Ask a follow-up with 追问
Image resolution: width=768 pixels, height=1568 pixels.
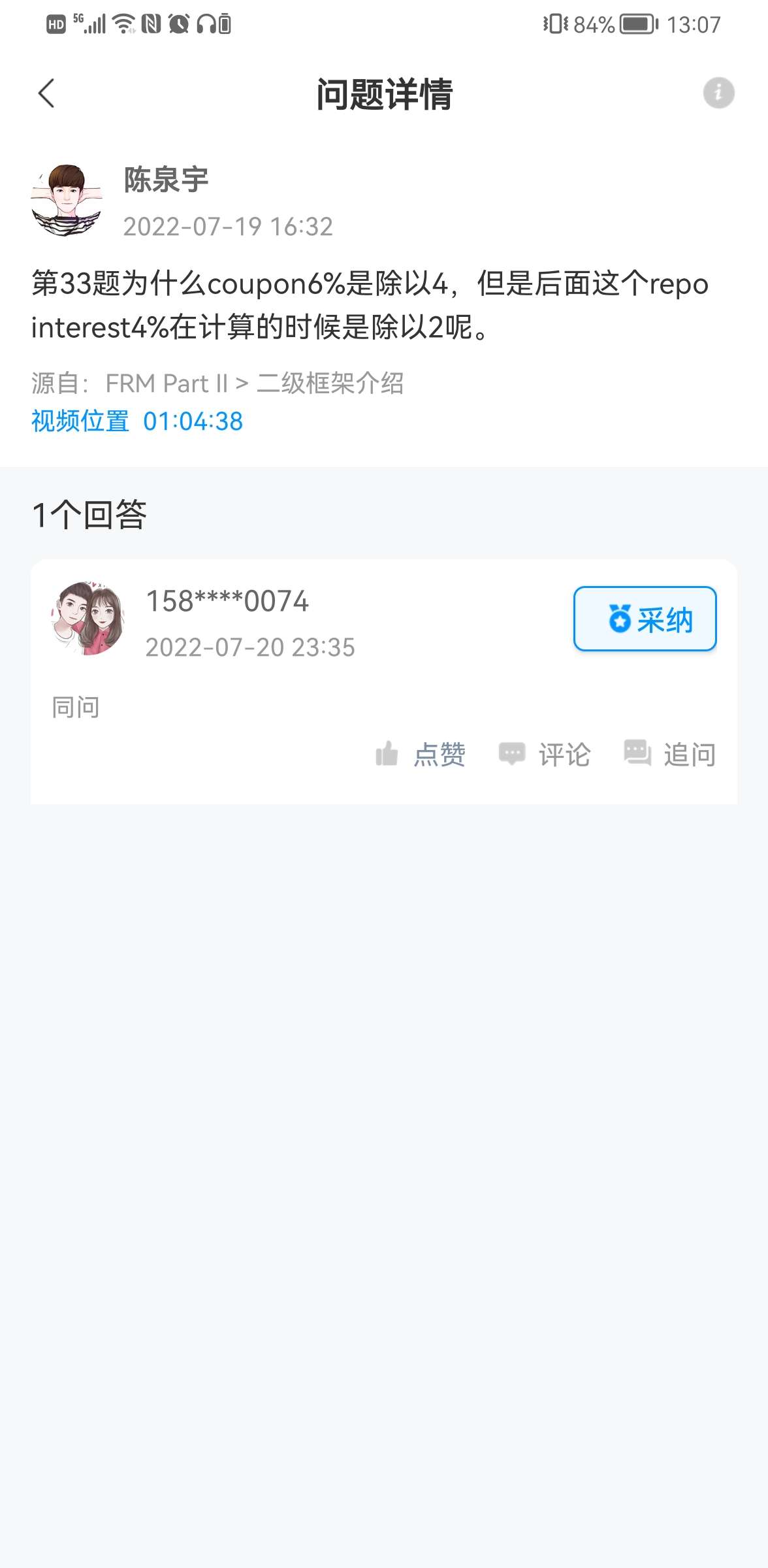670,755
